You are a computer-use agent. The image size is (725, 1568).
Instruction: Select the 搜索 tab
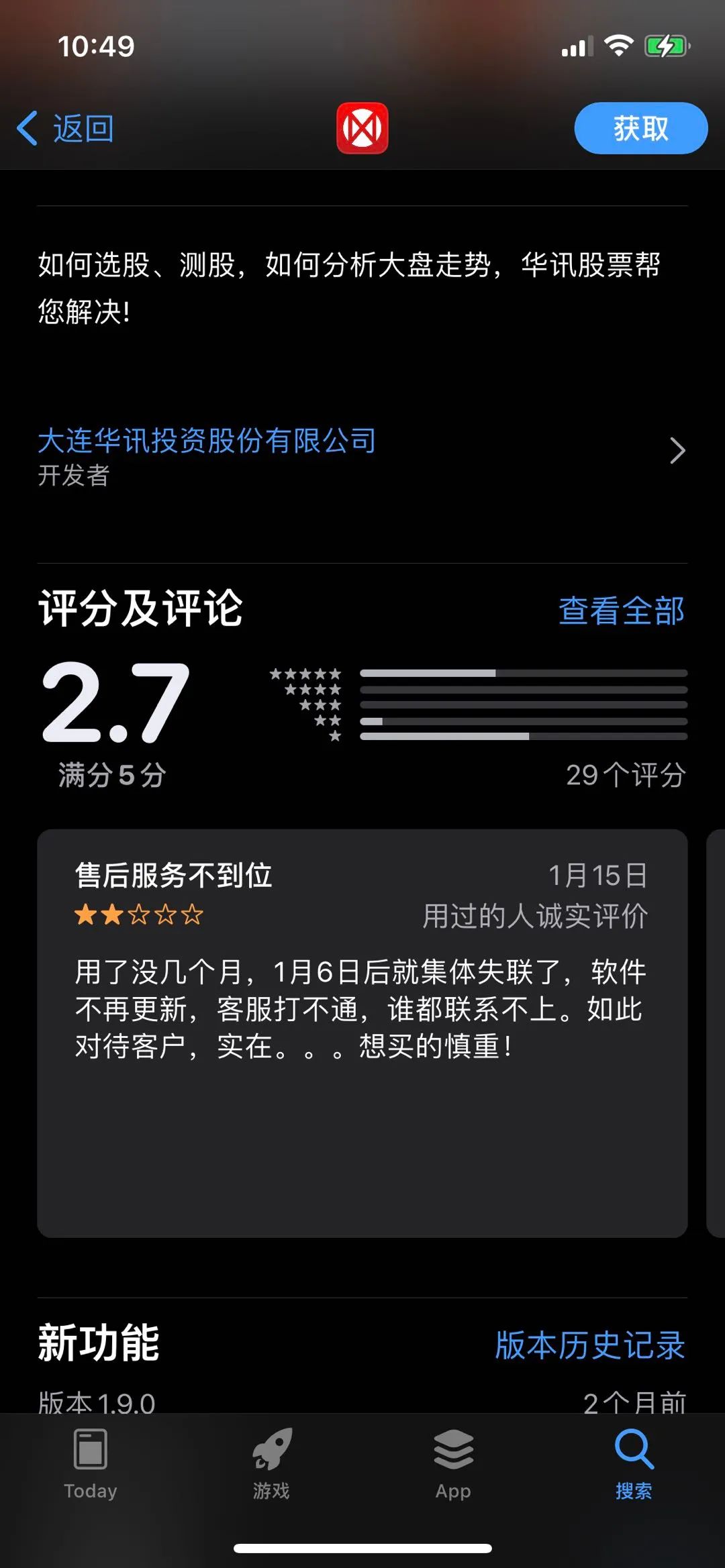[x=634, y=1463]
